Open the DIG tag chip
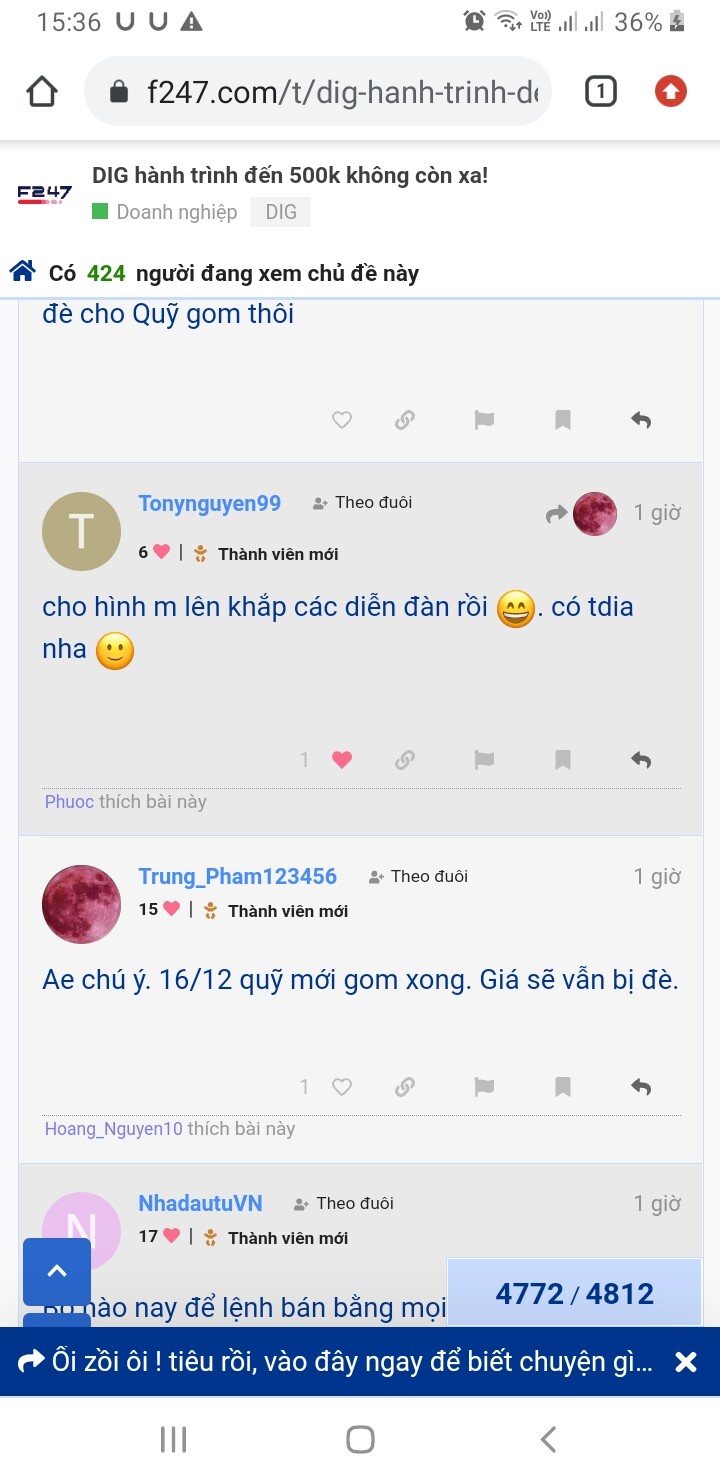The image size is (720, 1480). [281, 212]
